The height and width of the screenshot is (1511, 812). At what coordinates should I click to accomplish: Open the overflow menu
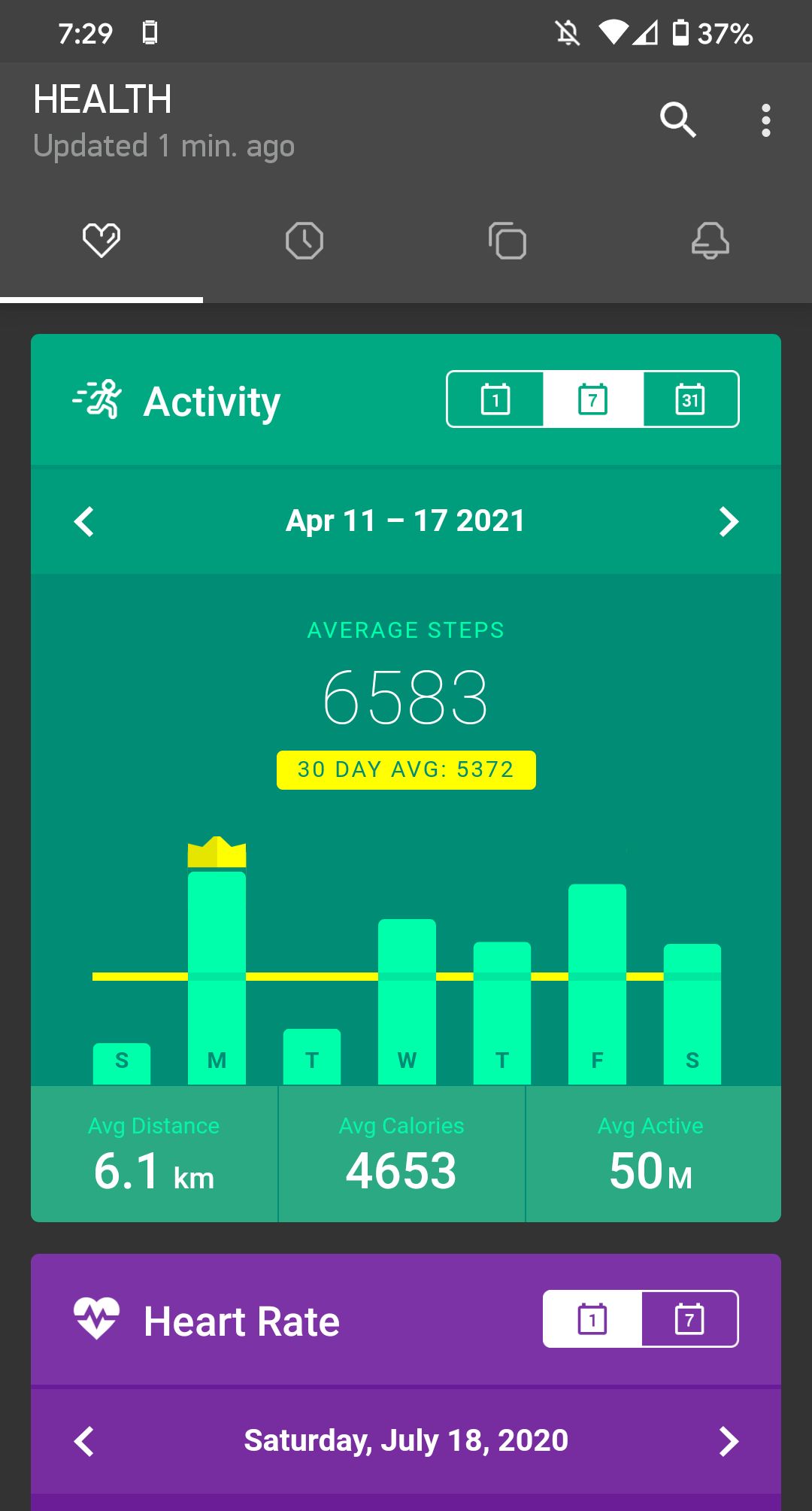765,120
